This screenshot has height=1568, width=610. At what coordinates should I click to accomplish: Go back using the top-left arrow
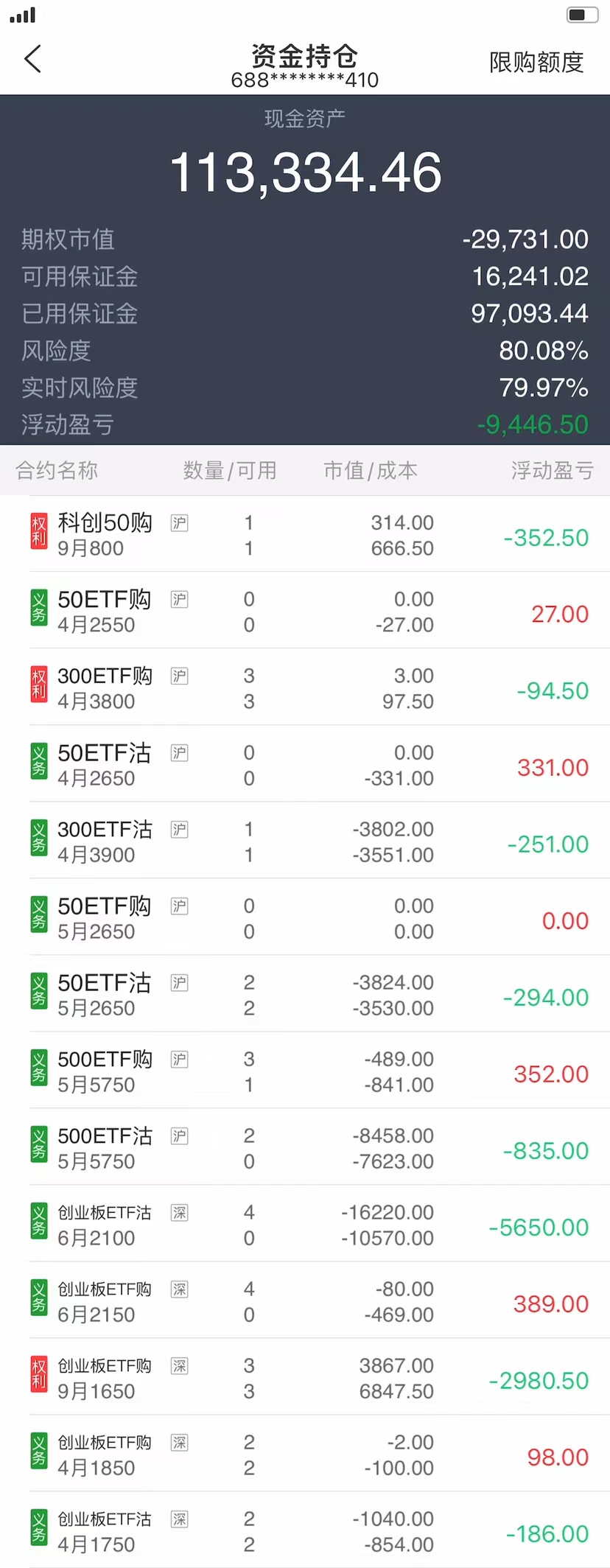[x=33, y=59]
